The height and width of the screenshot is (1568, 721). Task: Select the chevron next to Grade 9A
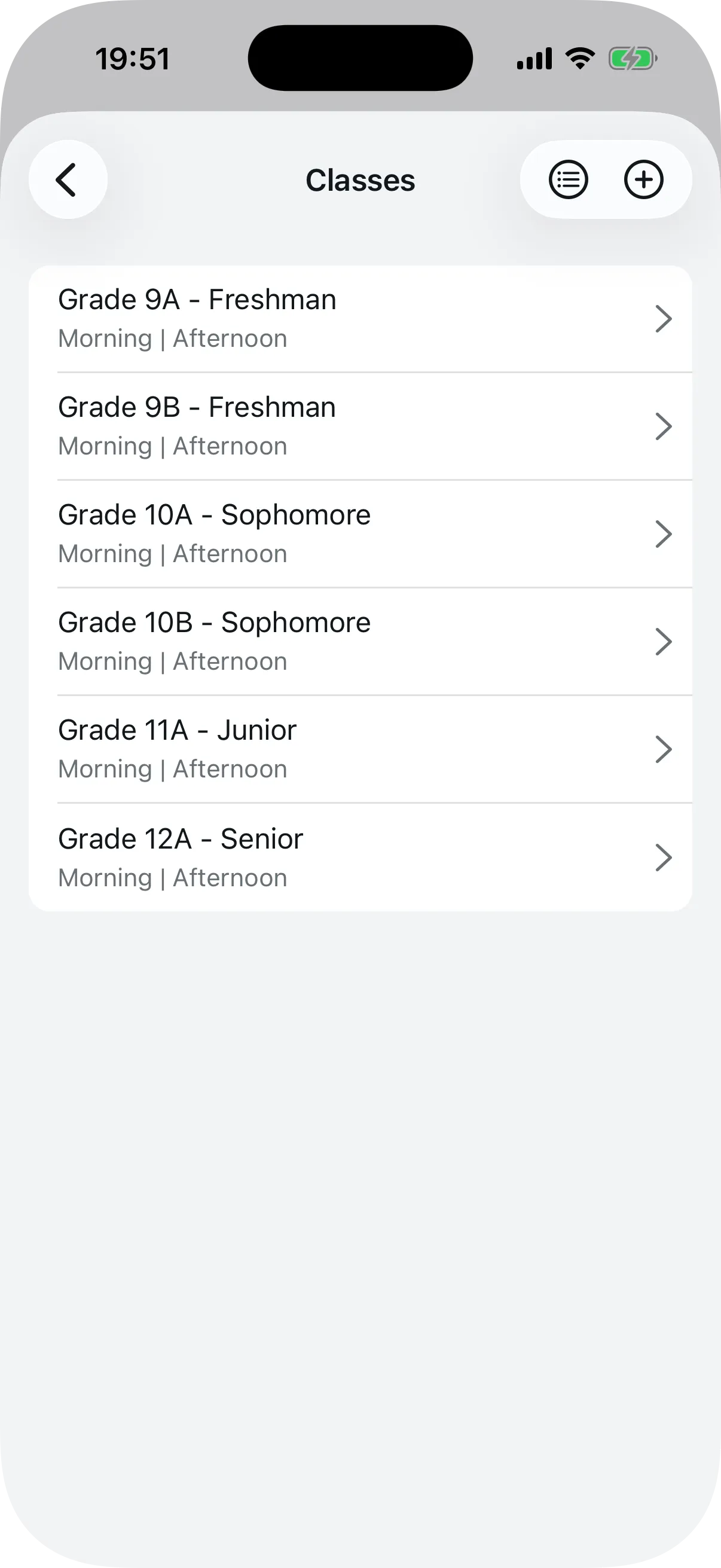click(x=663, y=318)
